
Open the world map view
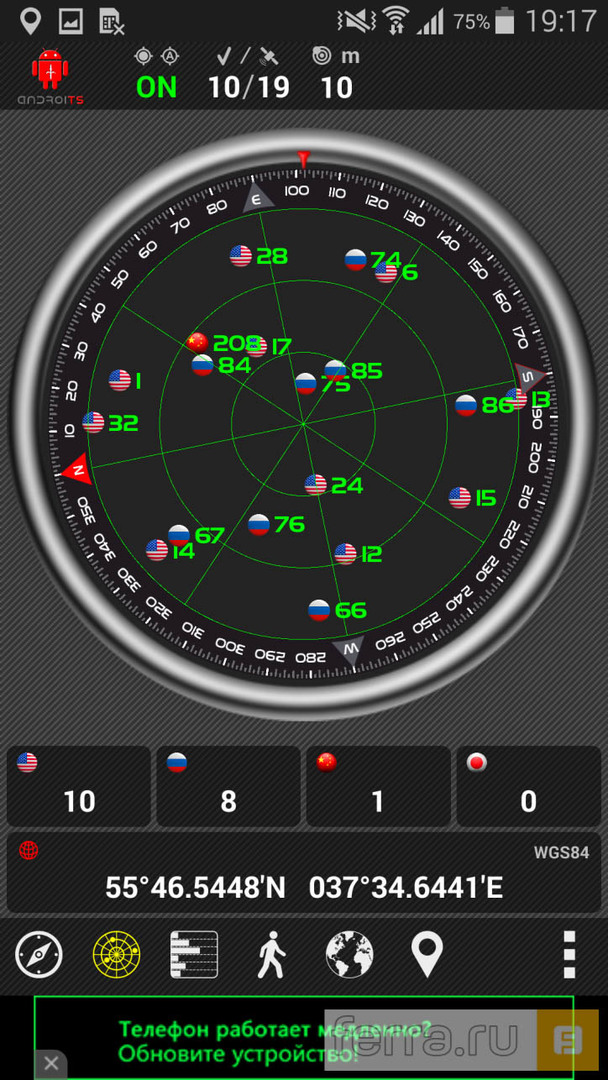point(349,954)
